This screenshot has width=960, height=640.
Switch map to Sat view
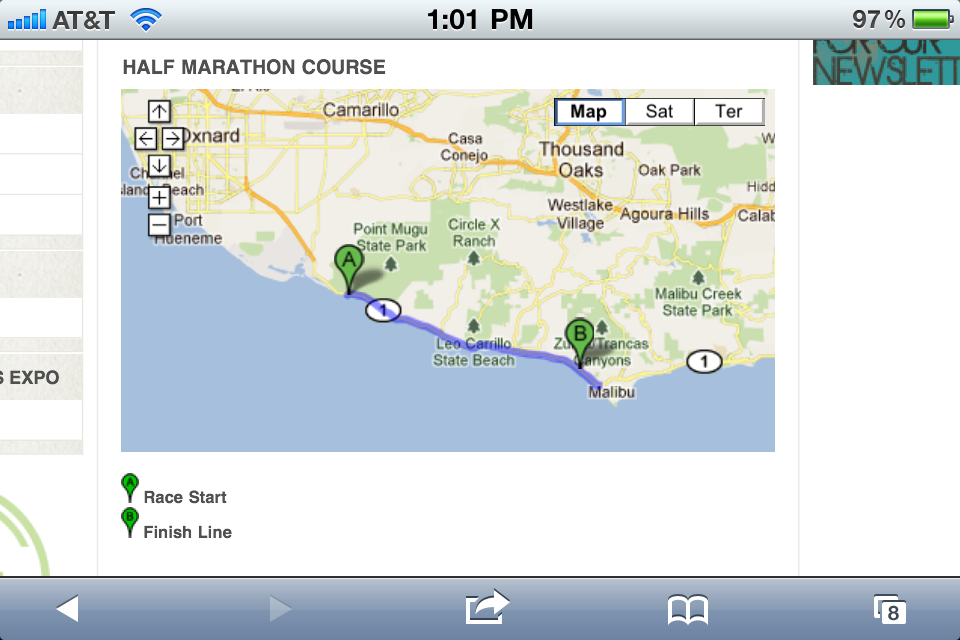659,112
